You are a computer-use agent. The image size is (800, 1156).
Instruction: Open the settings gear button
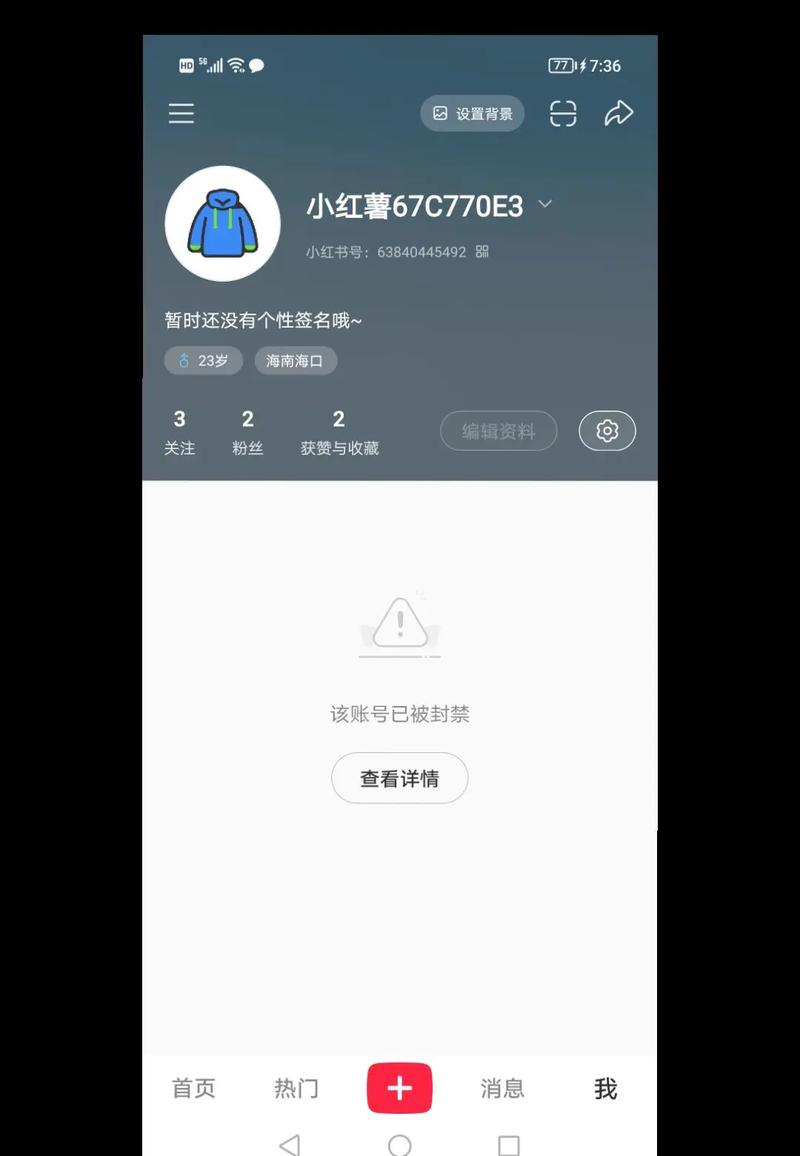click(x=607, y=431)
